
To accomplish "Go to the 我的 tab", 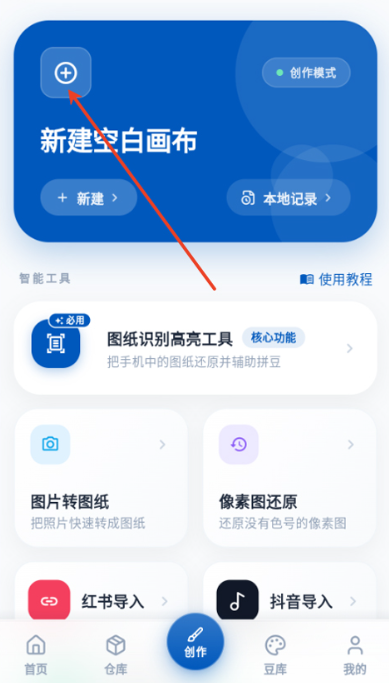I will click(x=355, y=655).
